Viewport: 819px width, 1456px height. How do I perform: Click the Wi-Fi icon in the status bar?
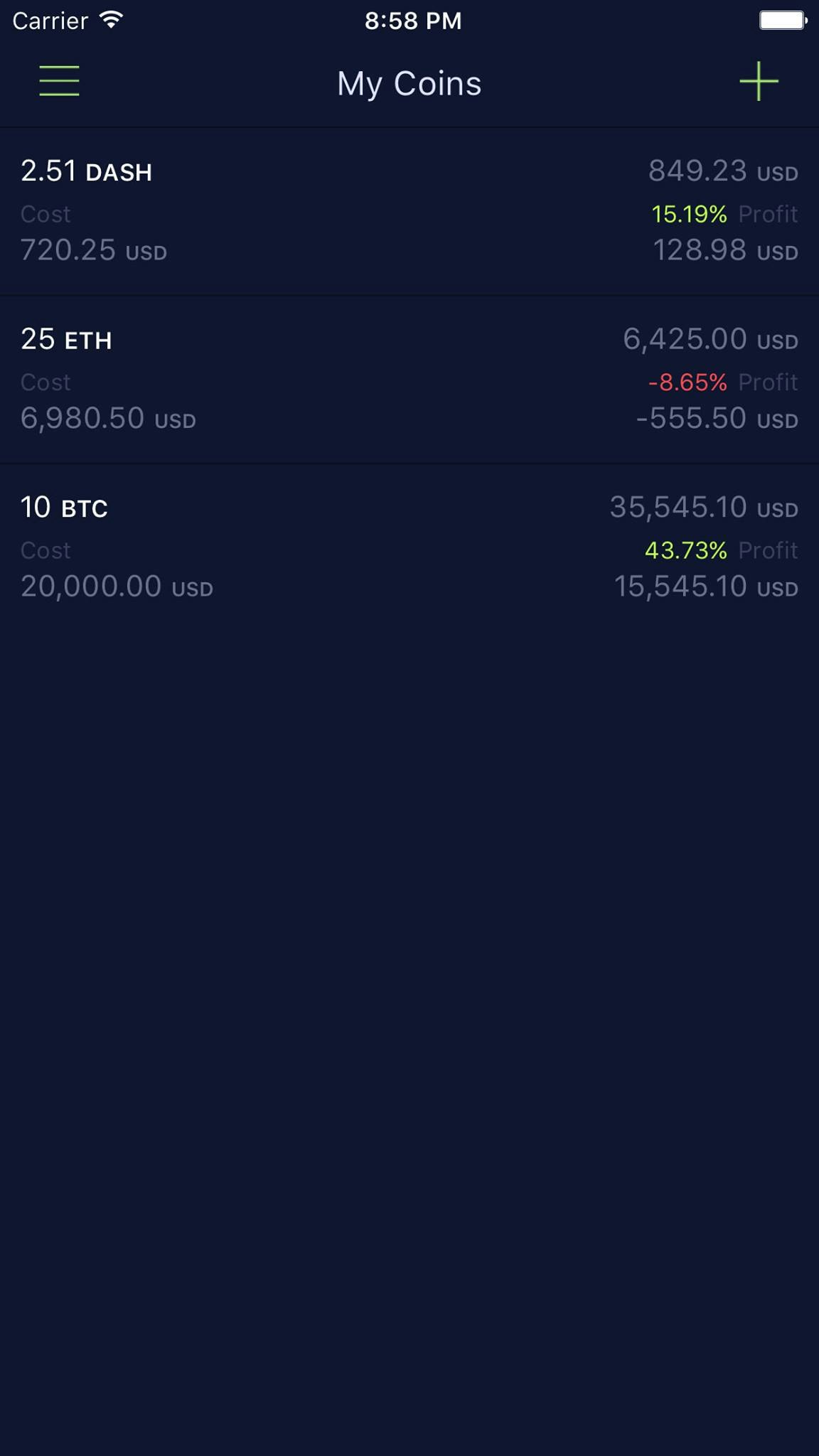pos(111,19)
